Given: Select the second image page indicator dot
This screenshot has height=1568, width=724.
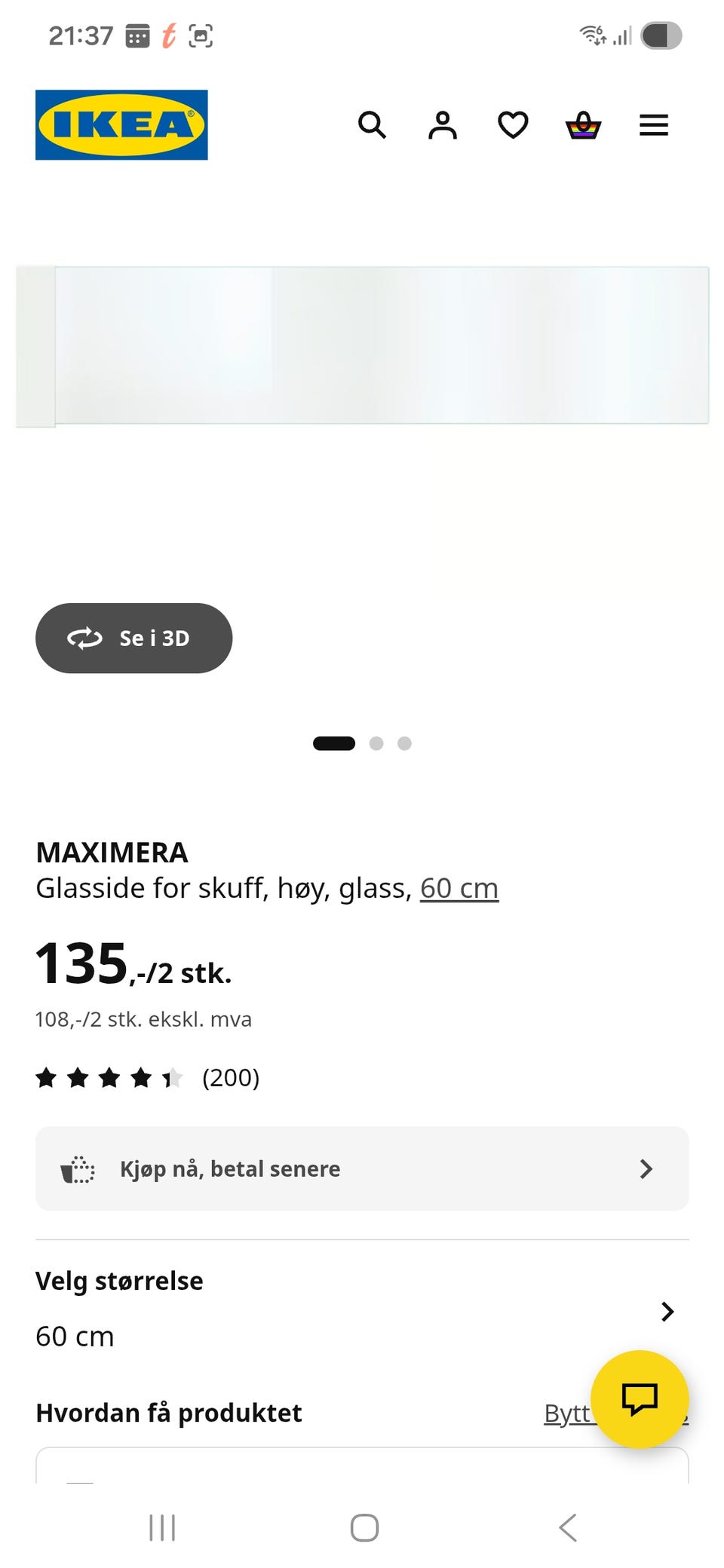Looking at the screenshot, I should 376,743.
